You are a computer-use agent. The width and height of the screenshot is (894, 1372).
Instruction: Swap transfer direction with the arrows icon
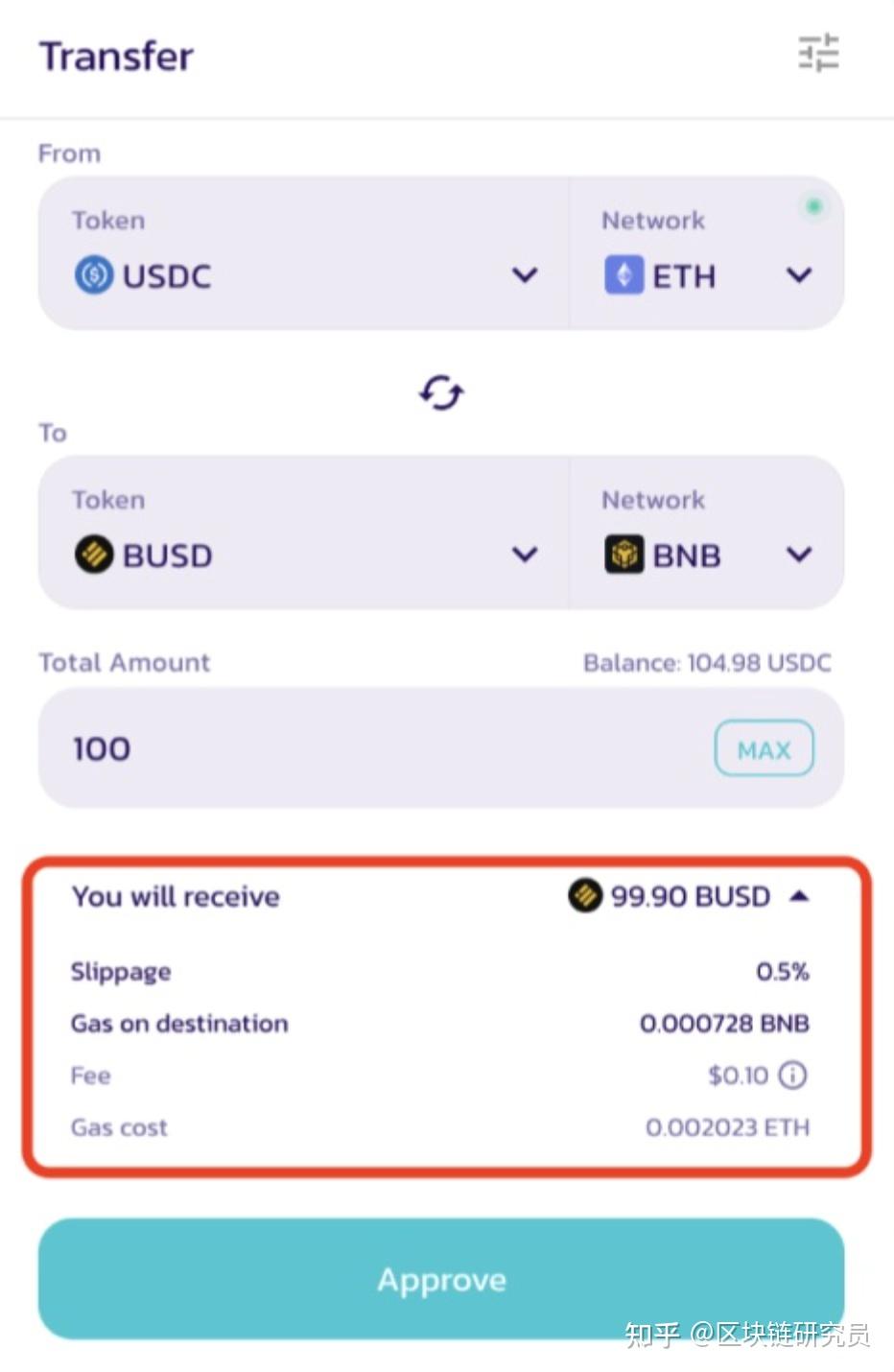(x=440, y=391)
